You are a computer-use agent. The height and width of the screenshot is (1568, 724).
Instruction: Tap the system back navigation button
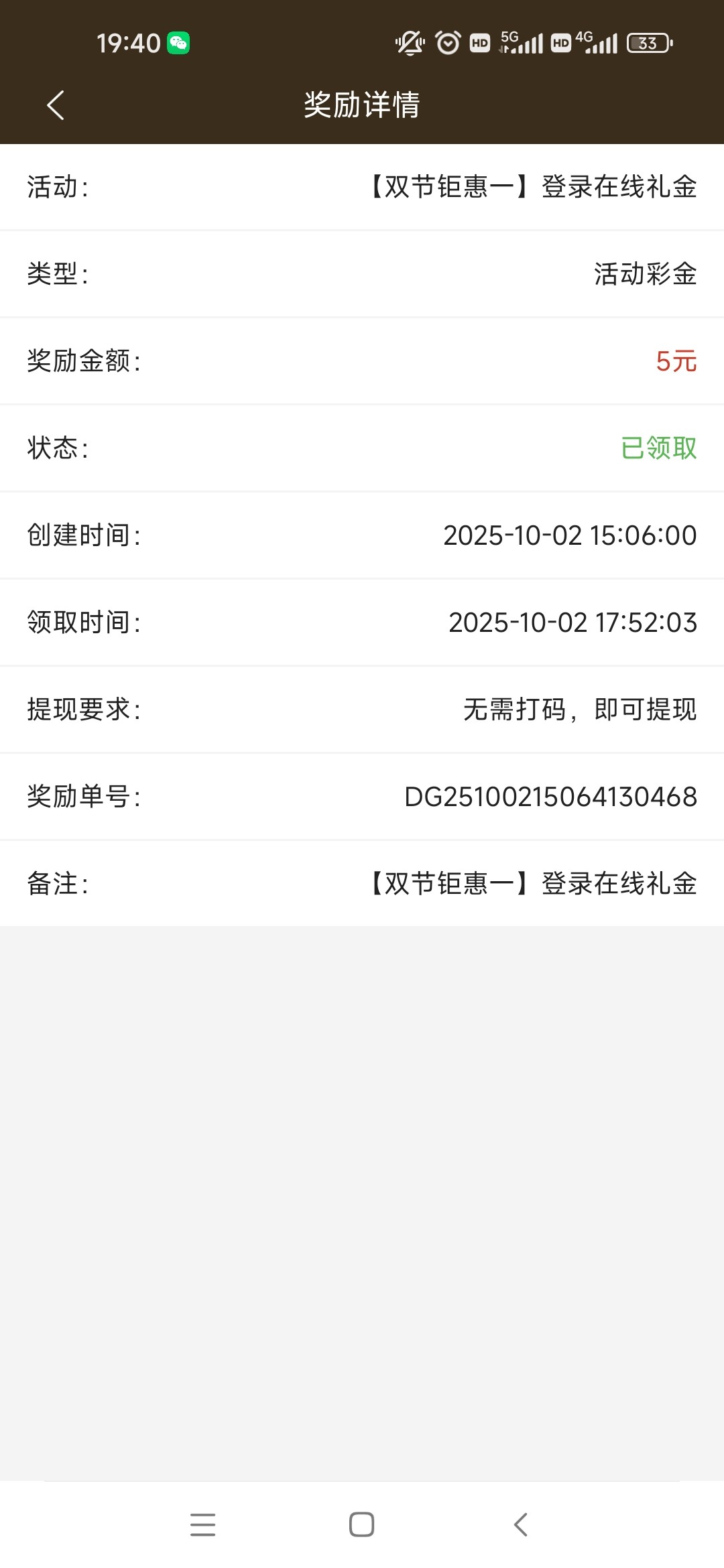(x=521, y=1524)
